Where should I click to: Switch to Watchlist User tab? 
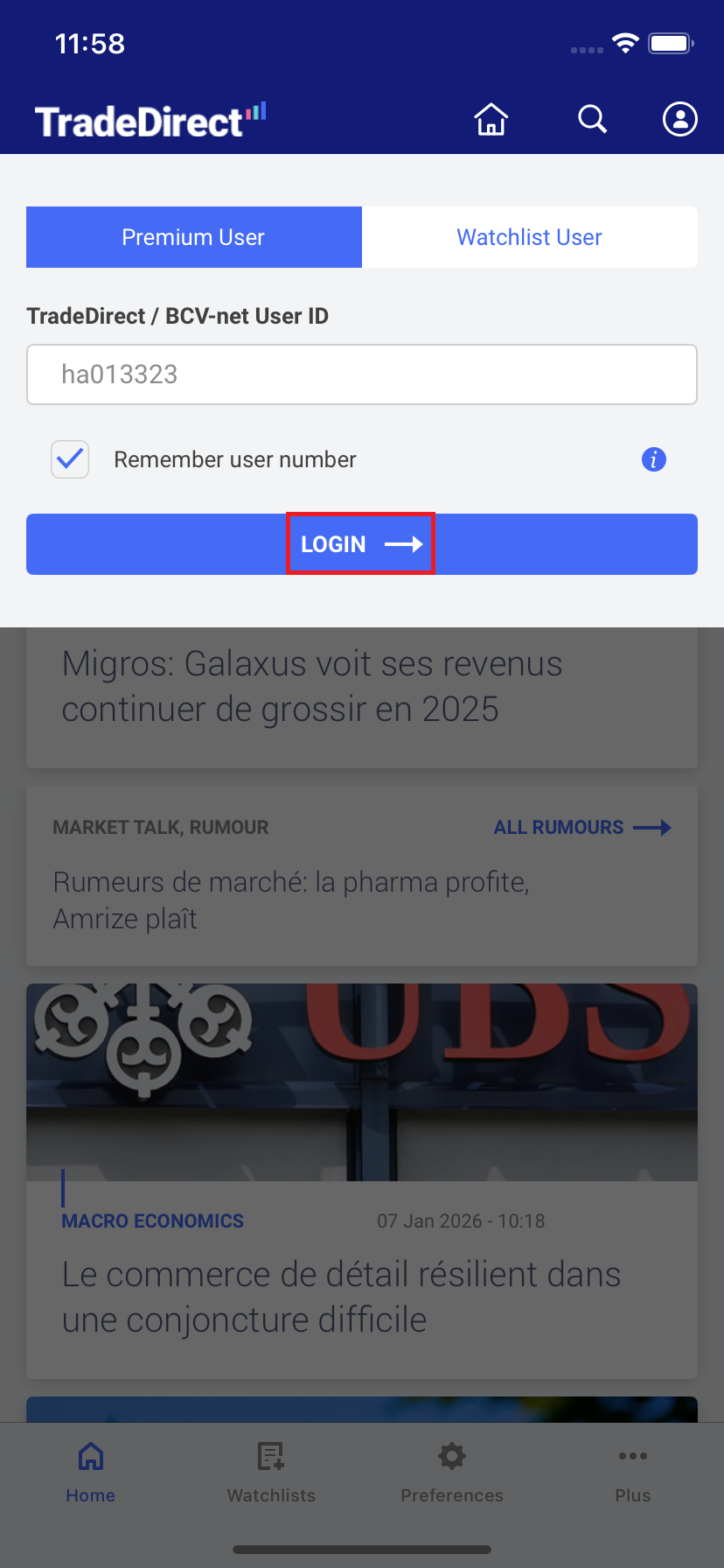point(529,237)
